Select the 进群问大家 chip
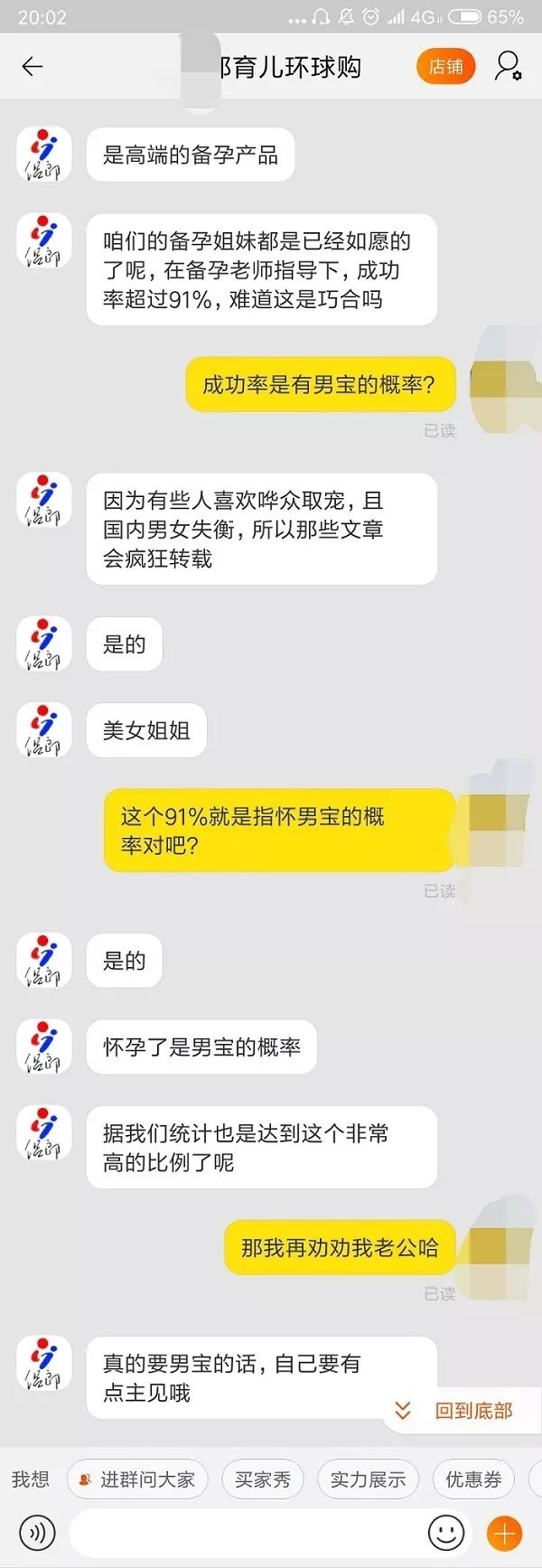The width and height of the screenshot is (542, 1568). pos(137,1479)
